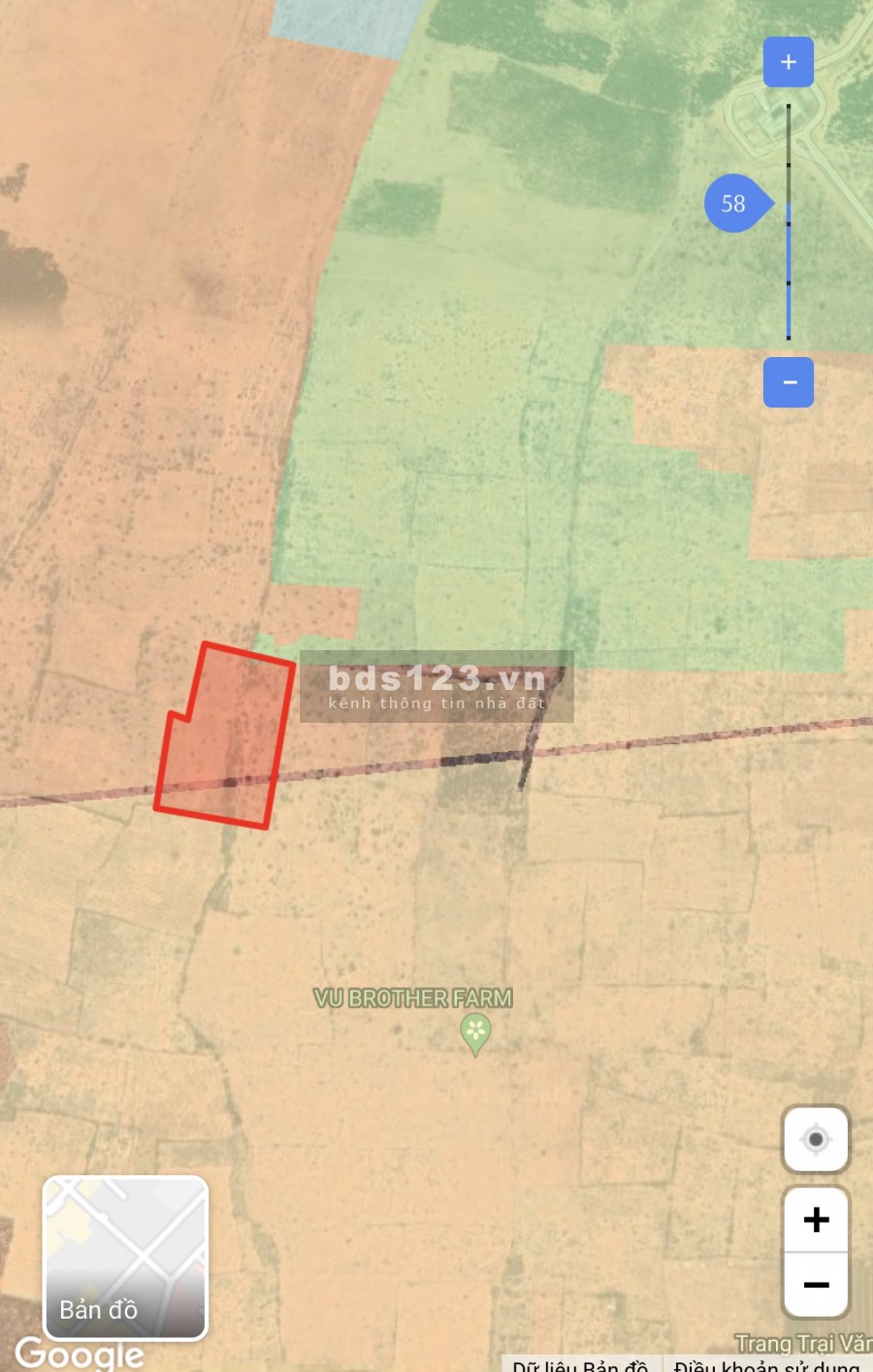Center map on my current location

(816, 1139)
